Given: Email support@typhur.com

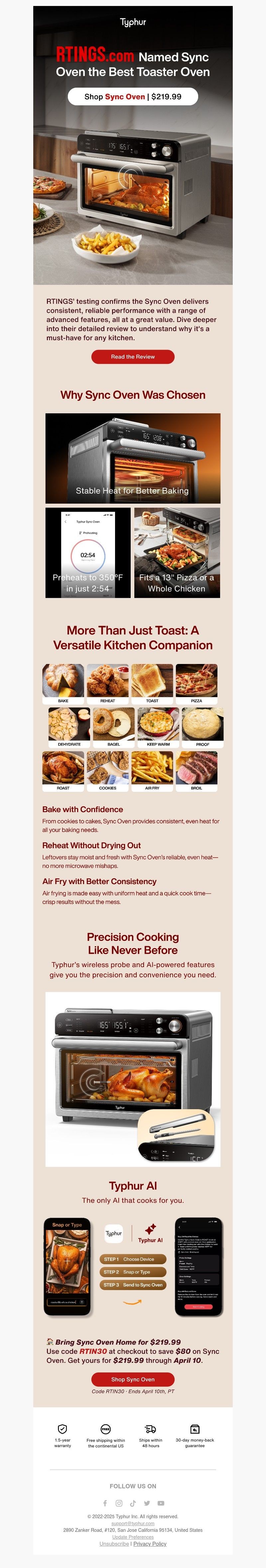Looking at the screenshot, I should [x=132, y=1523].
